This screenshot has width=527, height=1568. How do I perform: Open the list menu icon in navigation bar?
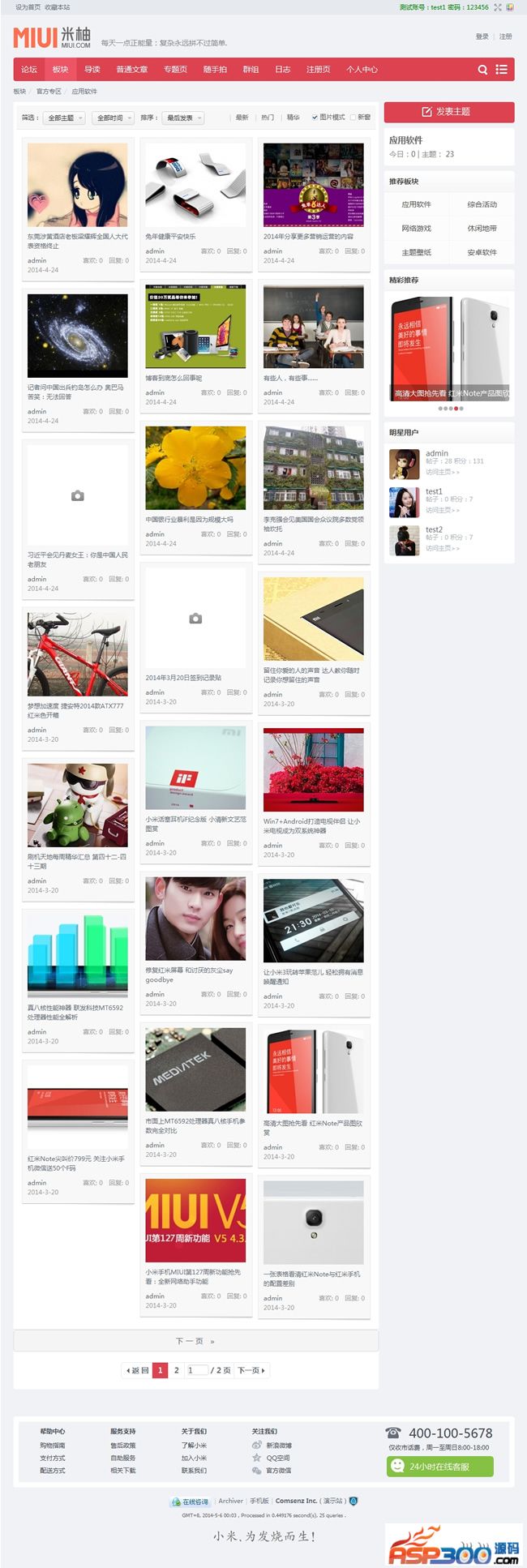click(x=502, y=70)
